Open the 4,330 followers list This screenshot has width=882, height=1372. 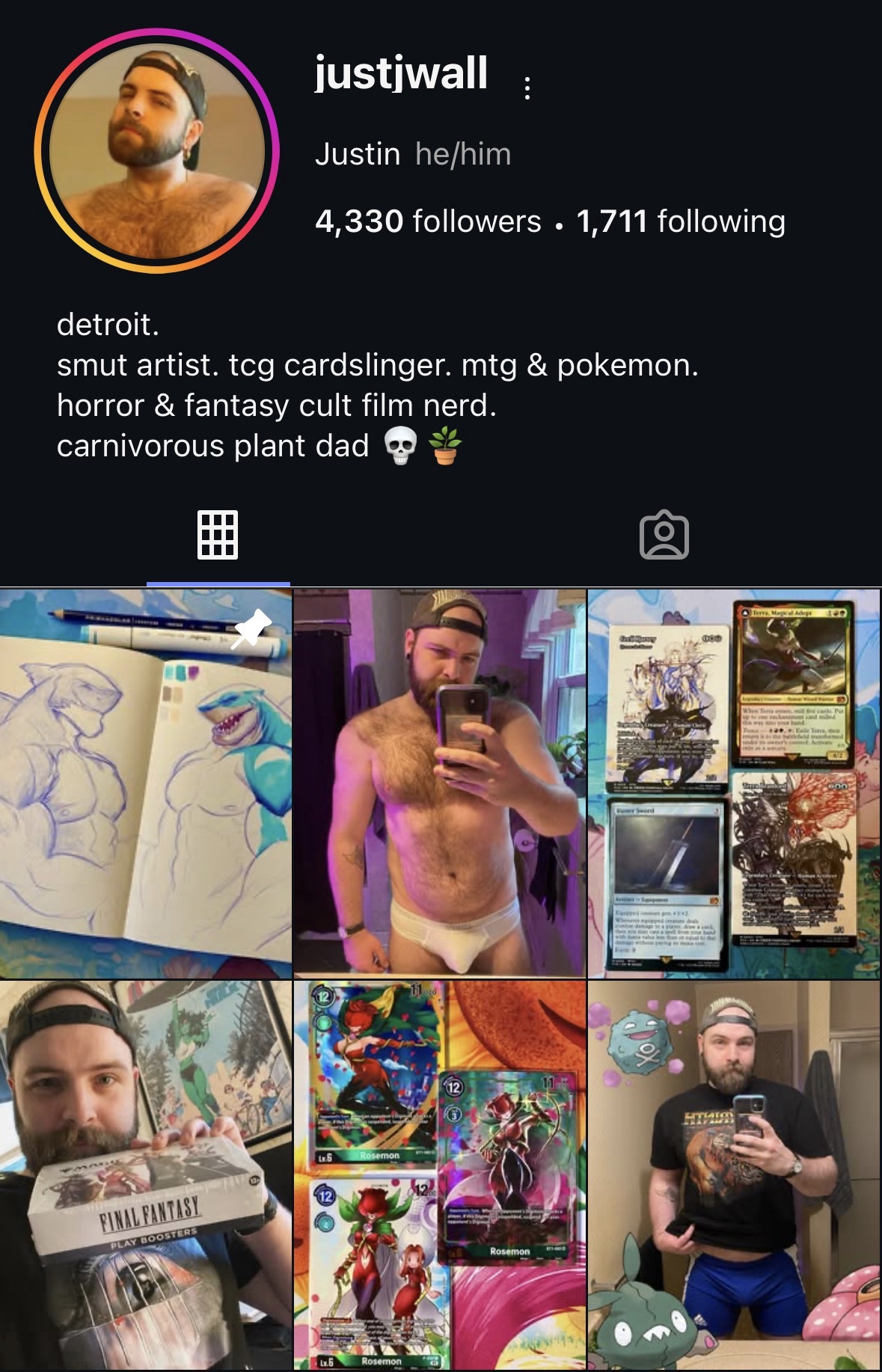pyautogui.click(x=428, y=221)
